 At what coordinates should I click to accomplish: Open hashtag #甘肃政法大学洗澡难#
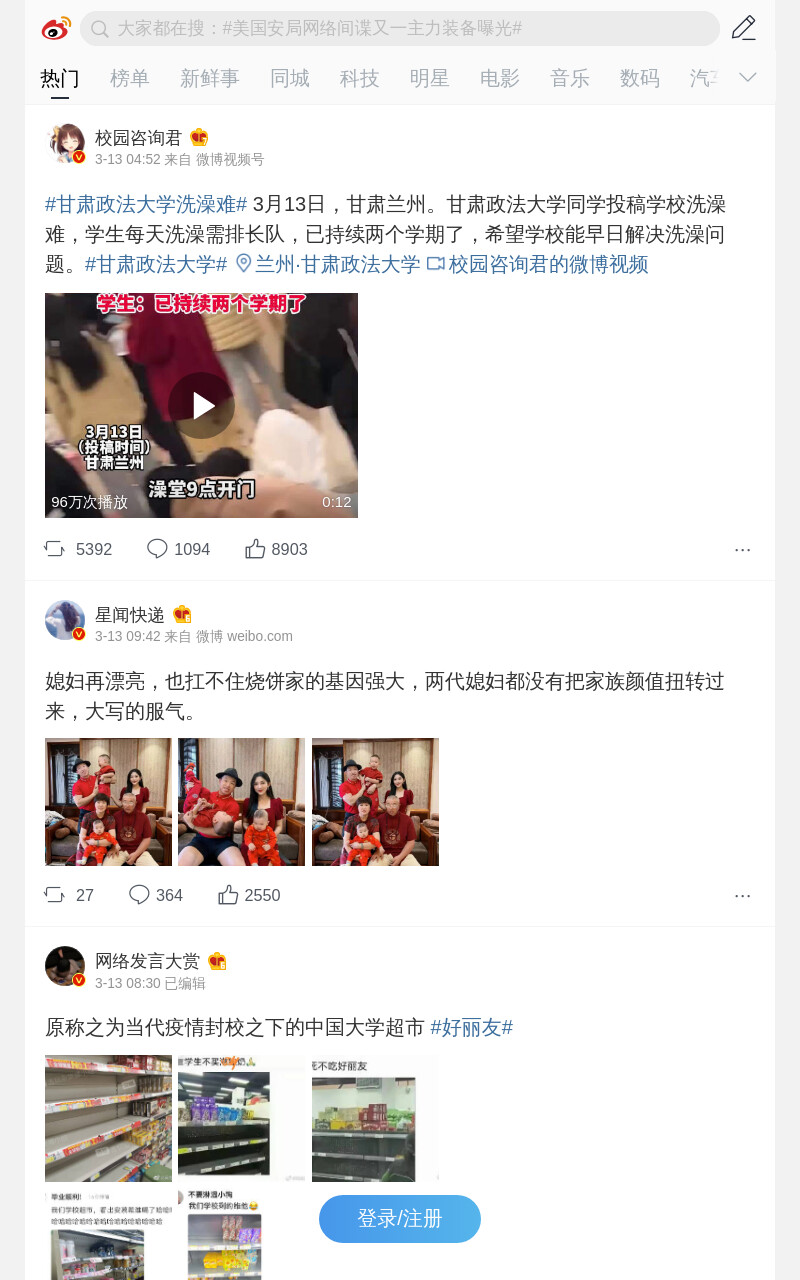click(146, 205)
